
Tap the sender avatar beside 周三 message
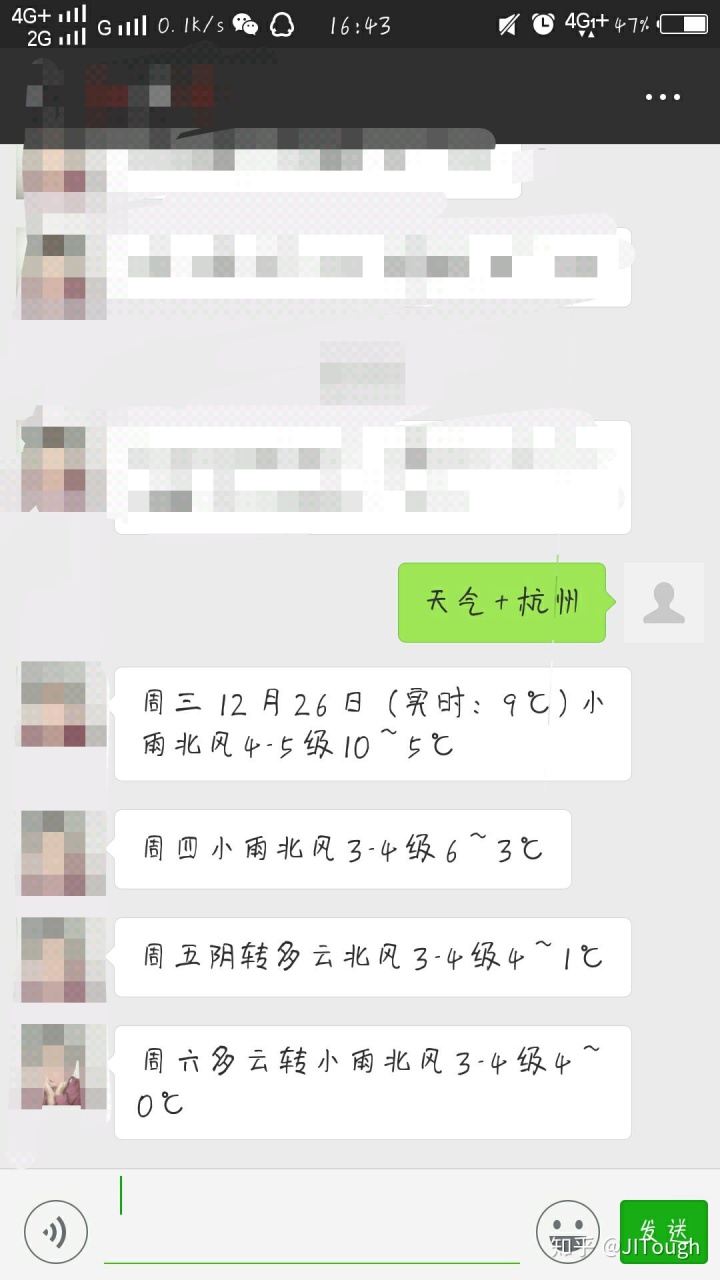(x=64, y=704)
